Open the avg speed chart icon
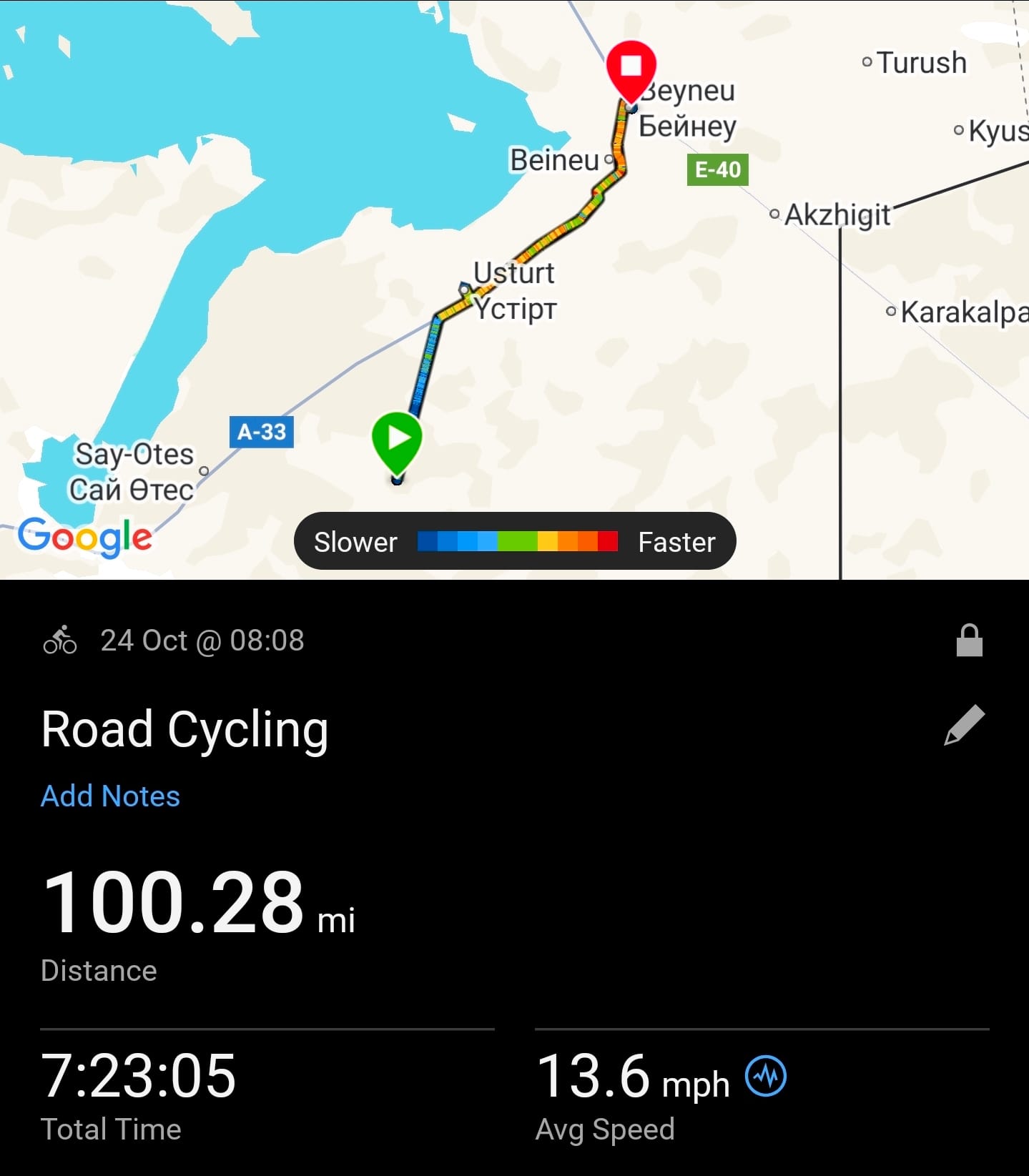This screenshot has height=1176, width=1029. coord(766,1075)
